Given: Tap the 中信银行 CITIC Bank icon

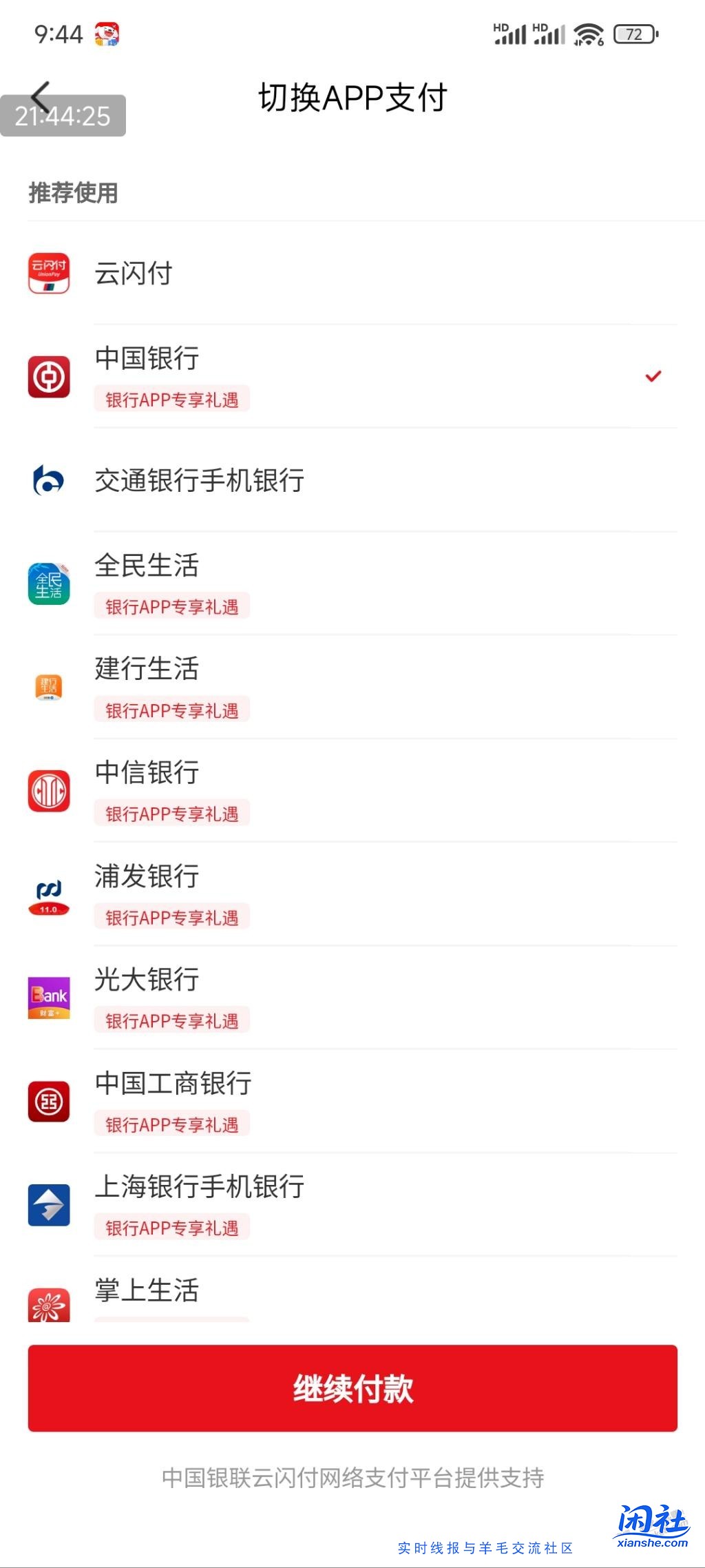Looking at the screenshot, I should [49, 791].
